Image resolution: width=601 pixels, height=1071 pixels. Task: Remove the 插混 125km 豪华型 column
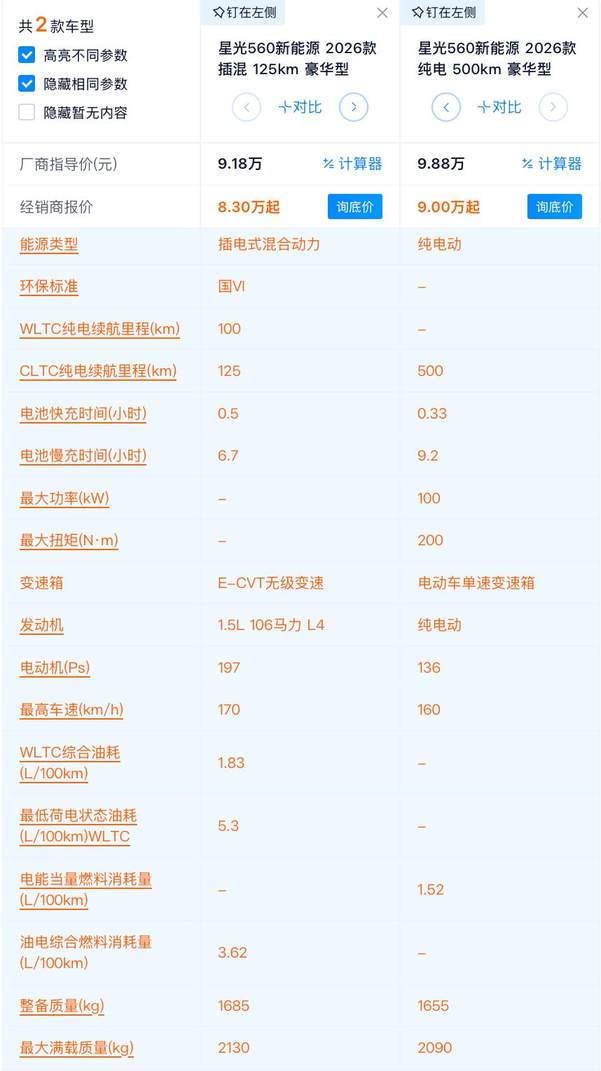pyautogui.click(x=382, y=13)
